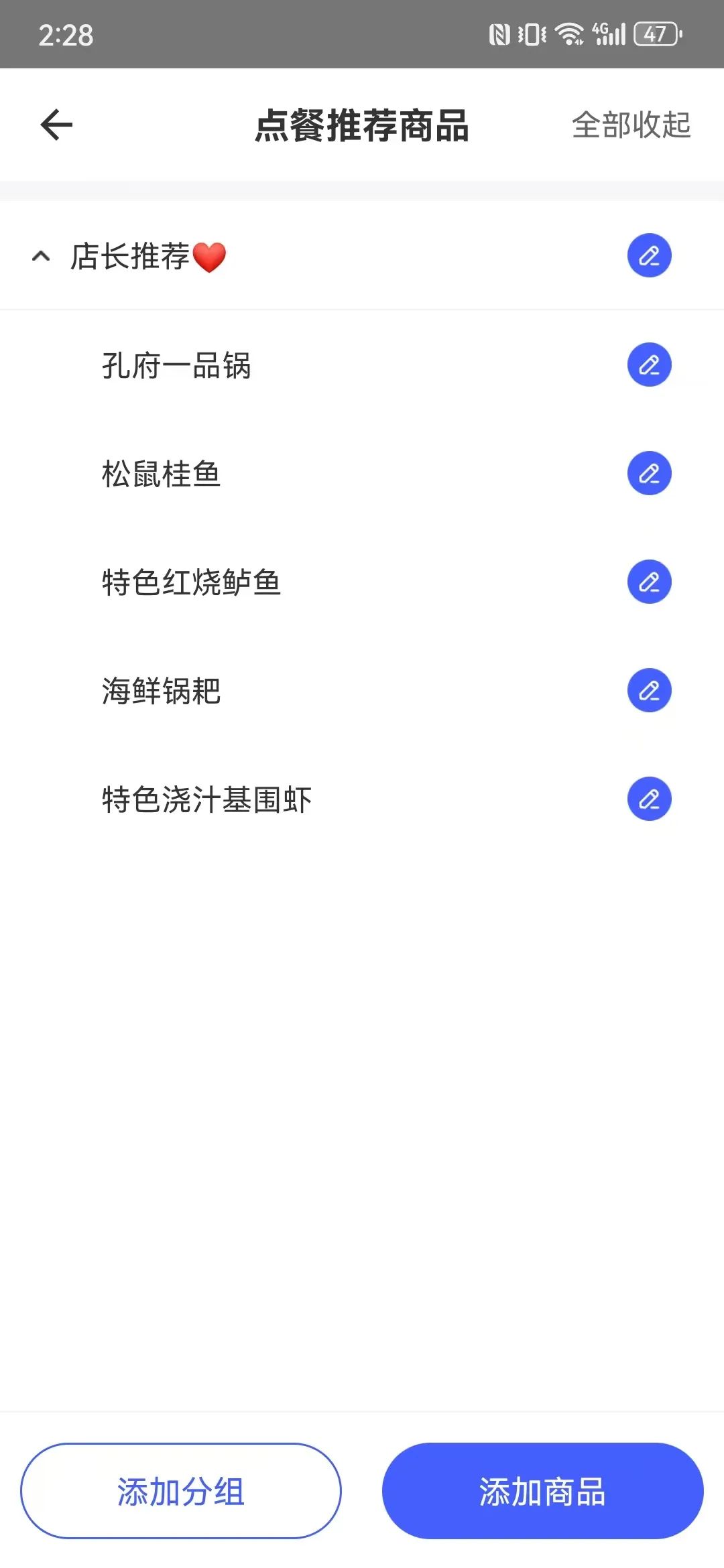Edit the 海鲜锅耙 item
Viewport: 724px width, 1568px height.
pos(649,690)
